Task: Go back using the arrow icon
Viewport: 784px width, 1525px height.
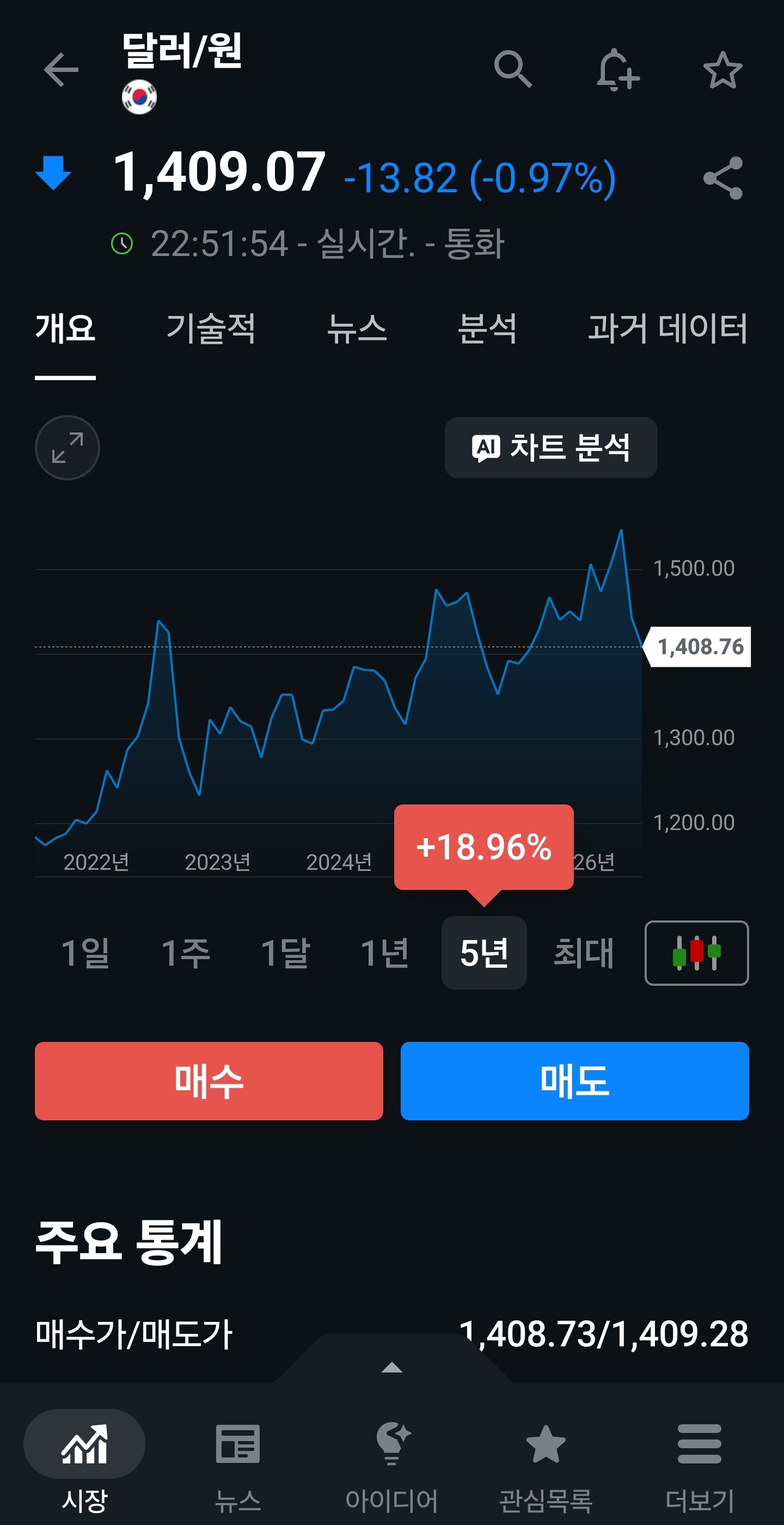Action: tap(61, 70)
